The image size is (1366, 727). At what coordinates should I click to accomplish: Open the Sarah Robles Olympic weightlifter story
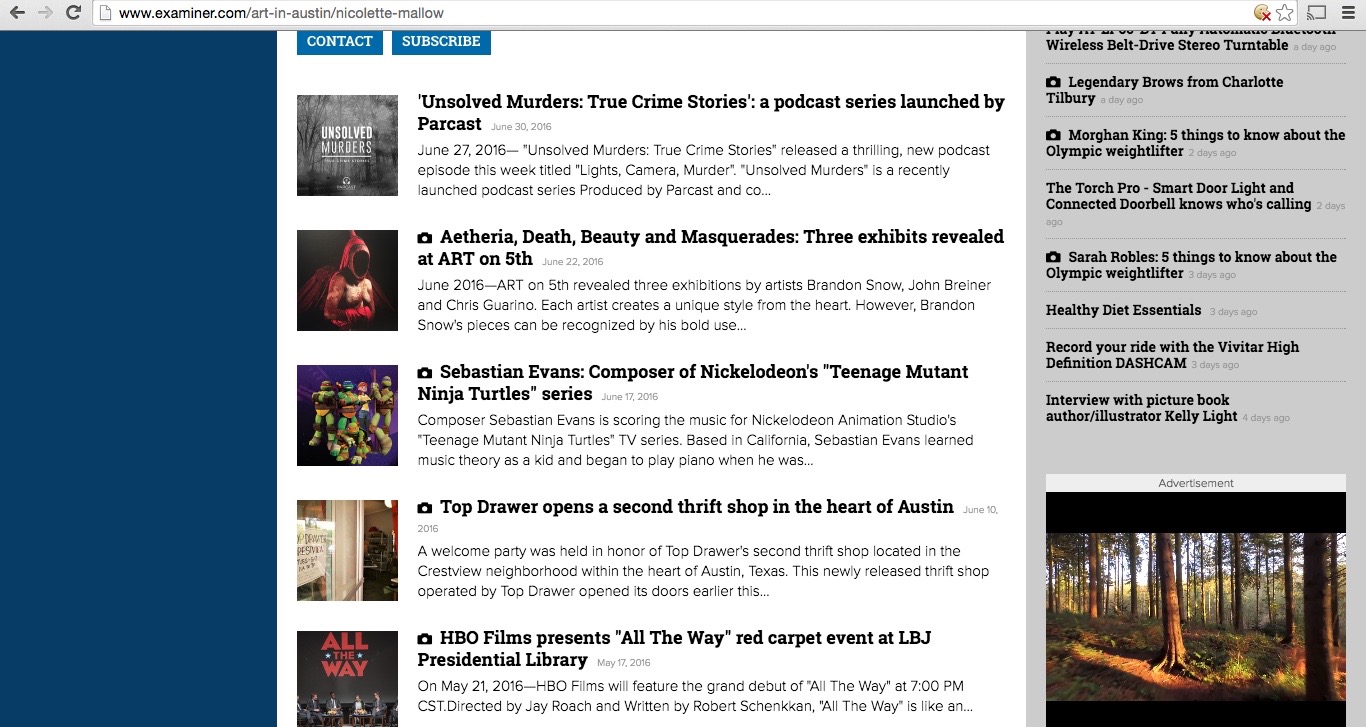pyautogui.click(x=1201, y=257)
